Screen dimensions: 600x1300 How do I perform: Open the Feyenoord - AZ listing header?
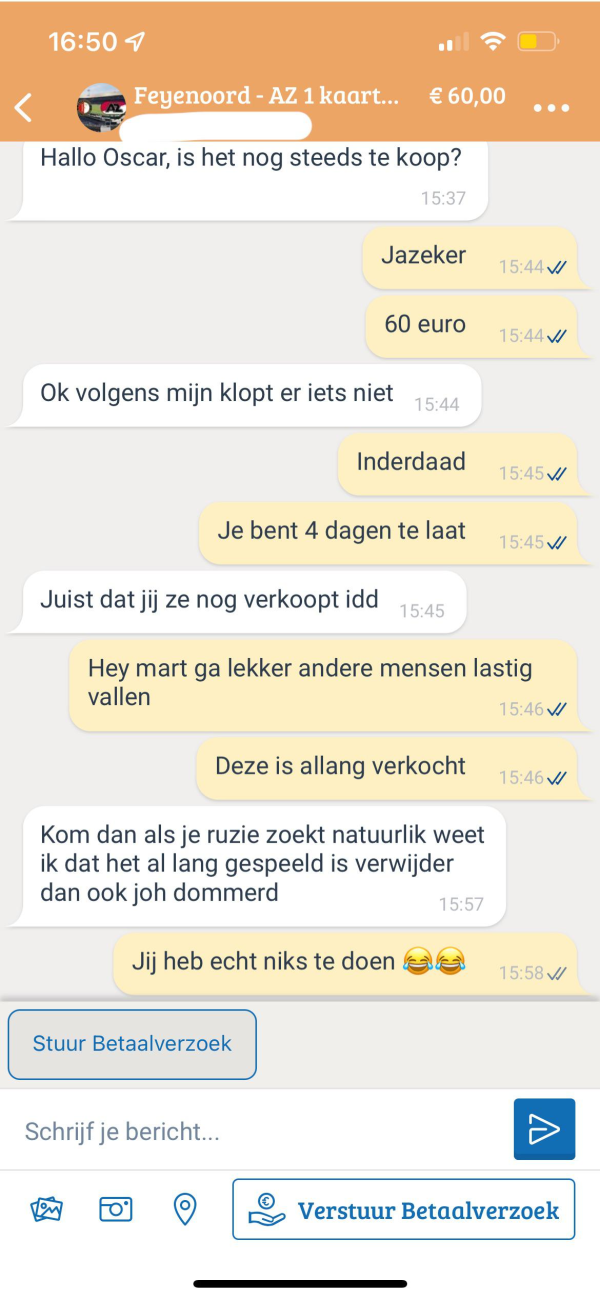tap(265, 98)
